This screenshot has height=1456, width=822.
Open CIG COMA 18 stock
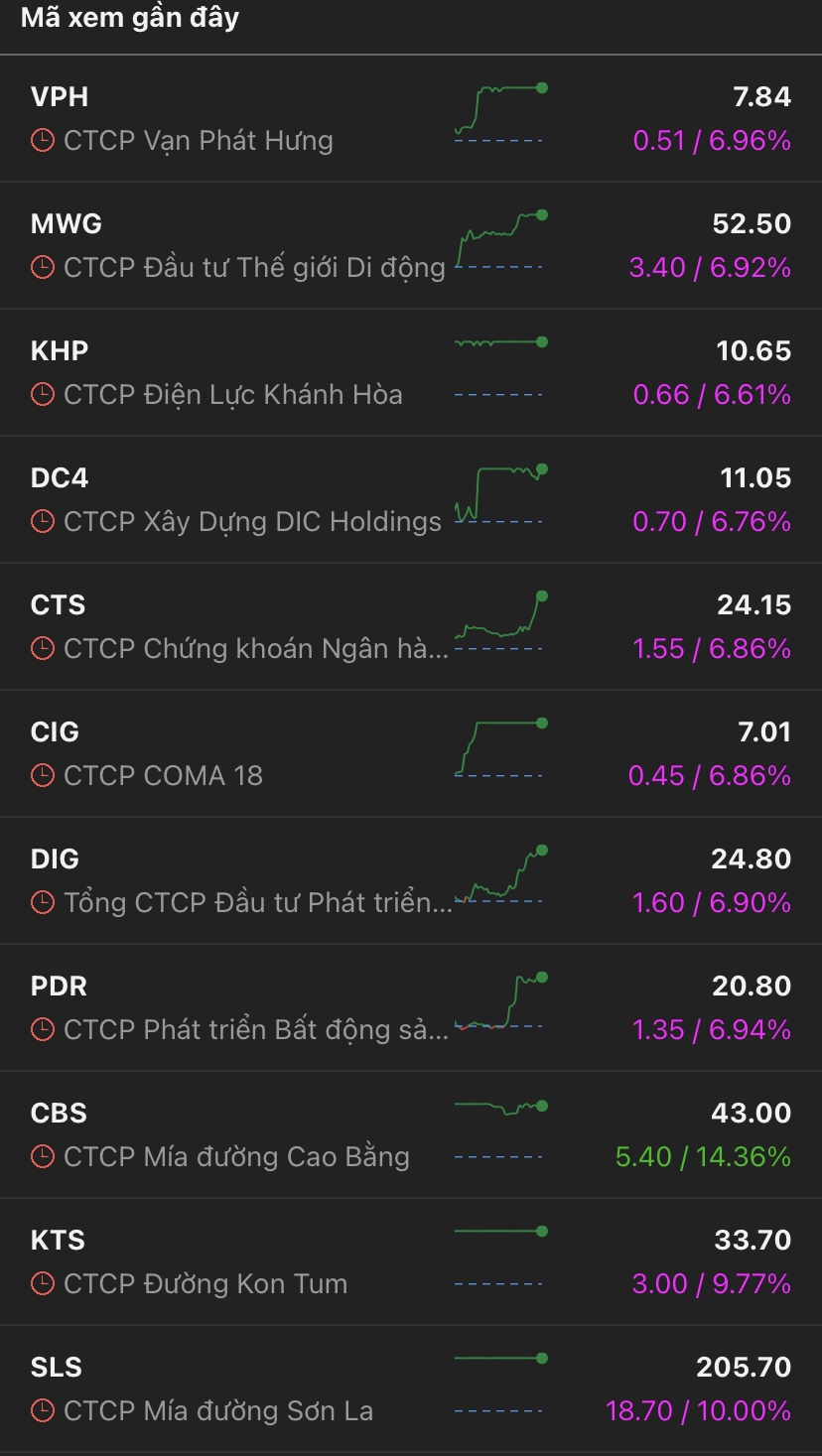[x=411, y=753]
